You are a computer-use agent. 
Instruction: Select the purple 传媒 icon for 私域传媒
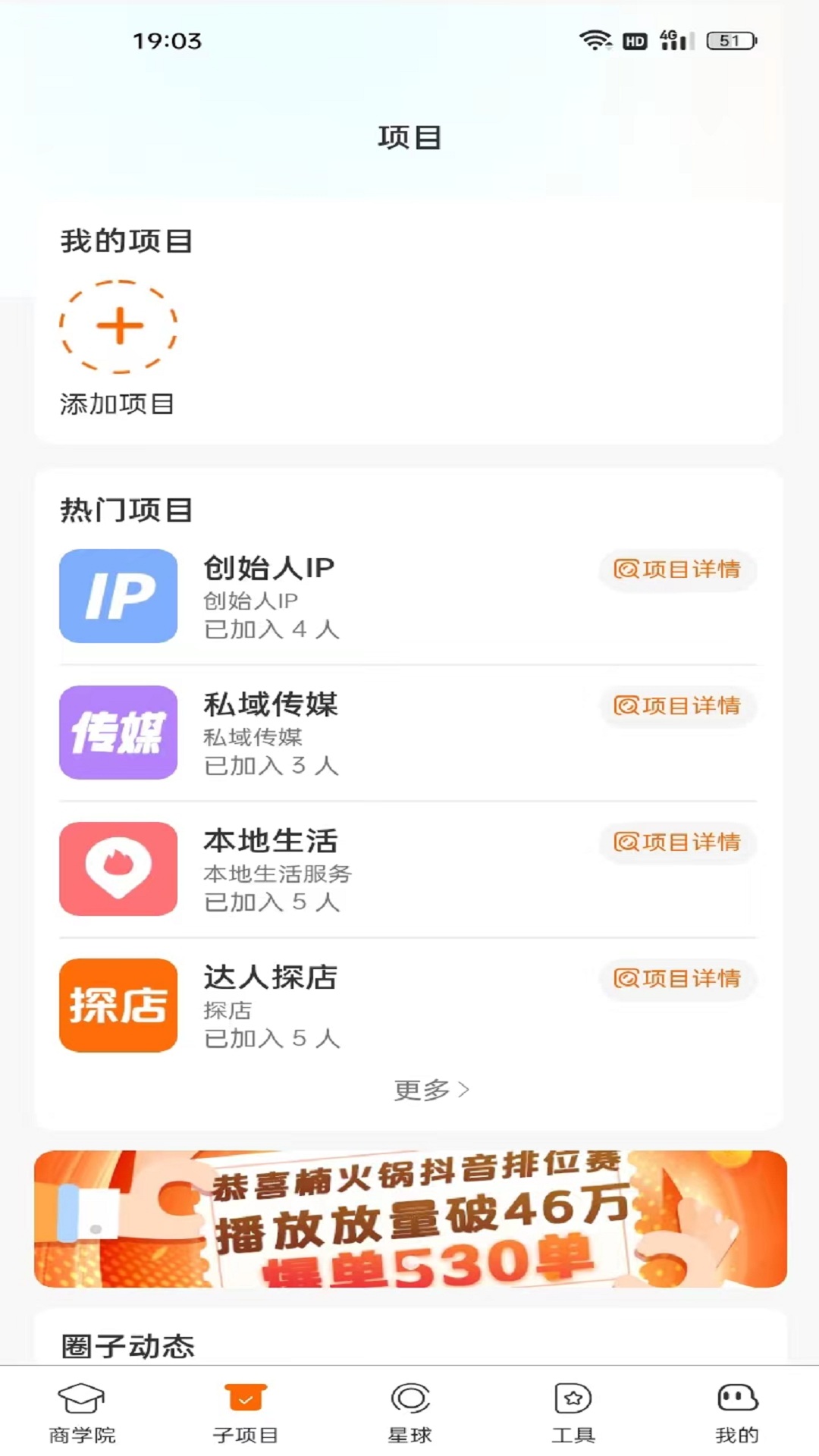[118, 733]
